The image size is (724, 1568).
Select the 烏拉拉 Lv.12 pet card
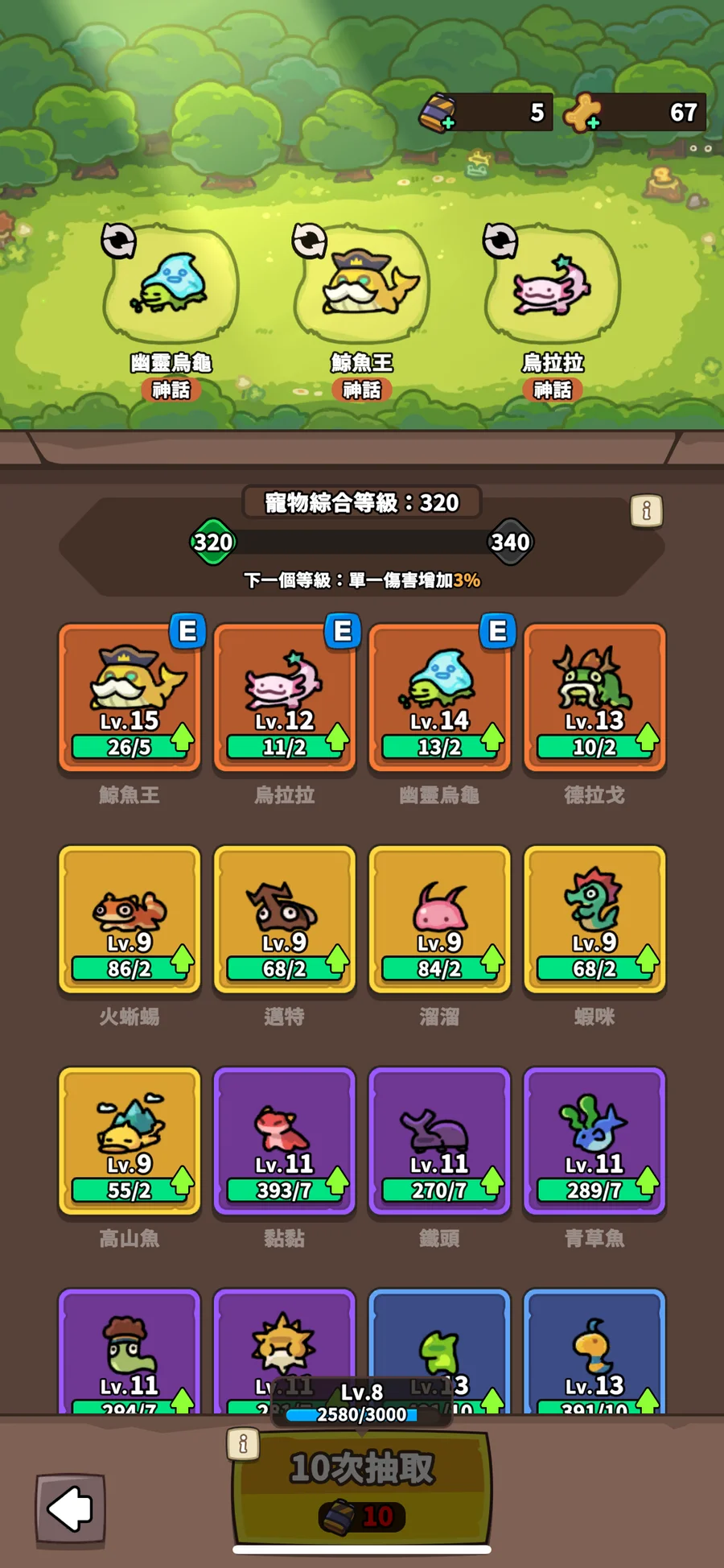(284, 697)
